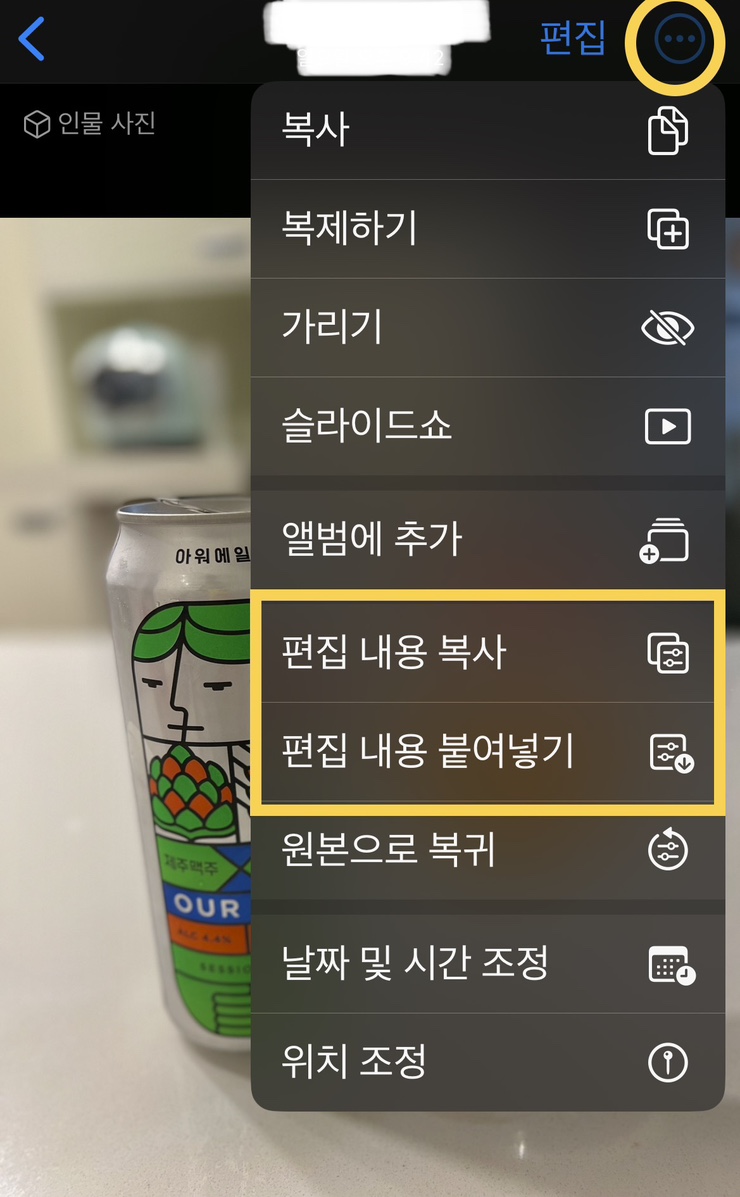The width and height of the screenshot is (740, 1197).
Task: Tap 편집 to edit the photo
Action: click(573, 37)
